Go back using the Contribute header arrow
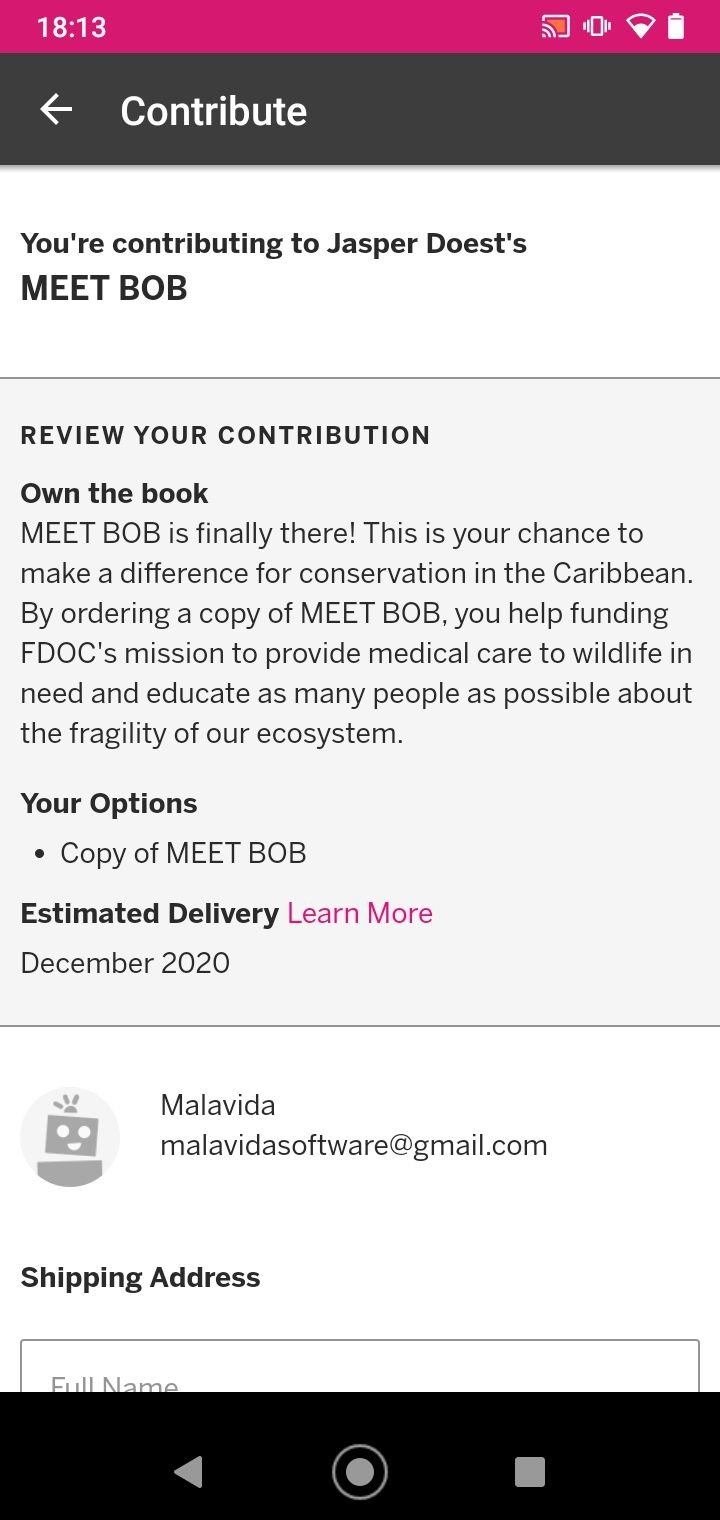This screenshot has height=1520, width=720. coord(56,110)
